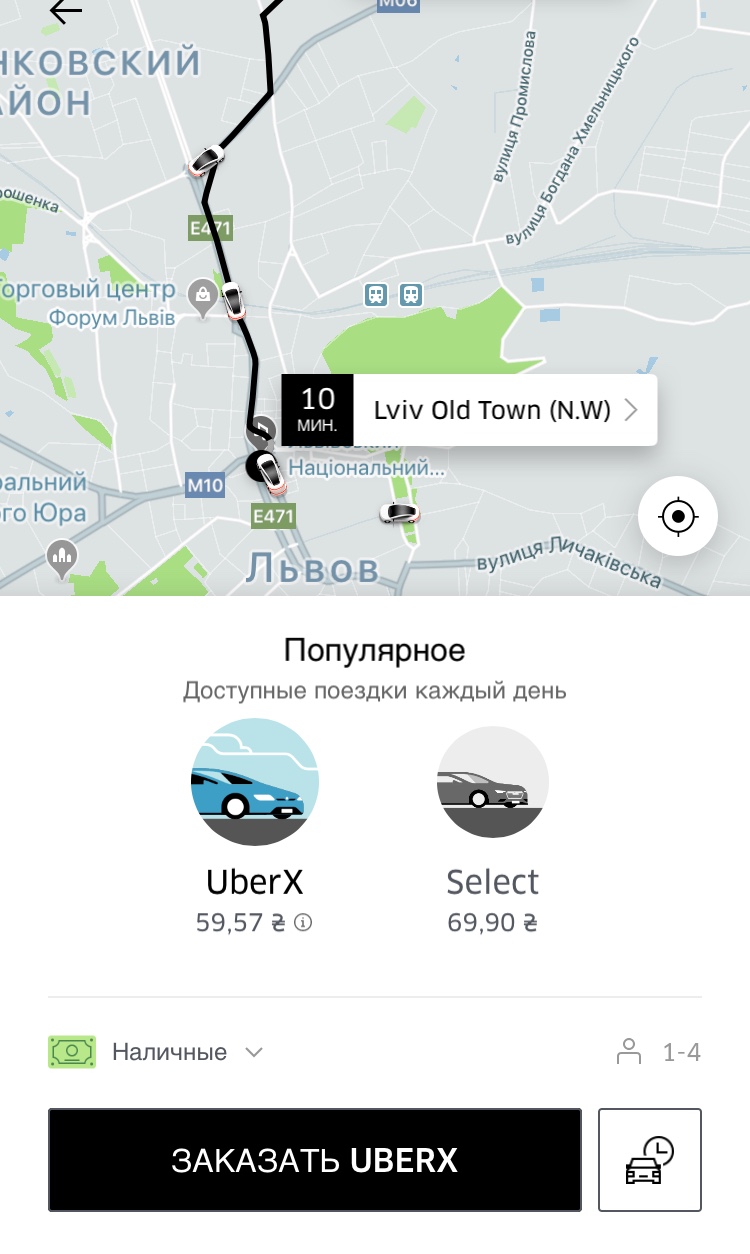Schedule a ride with the car-clock button
This screenshot has width=750, height=1254.
pos(650,1160)
